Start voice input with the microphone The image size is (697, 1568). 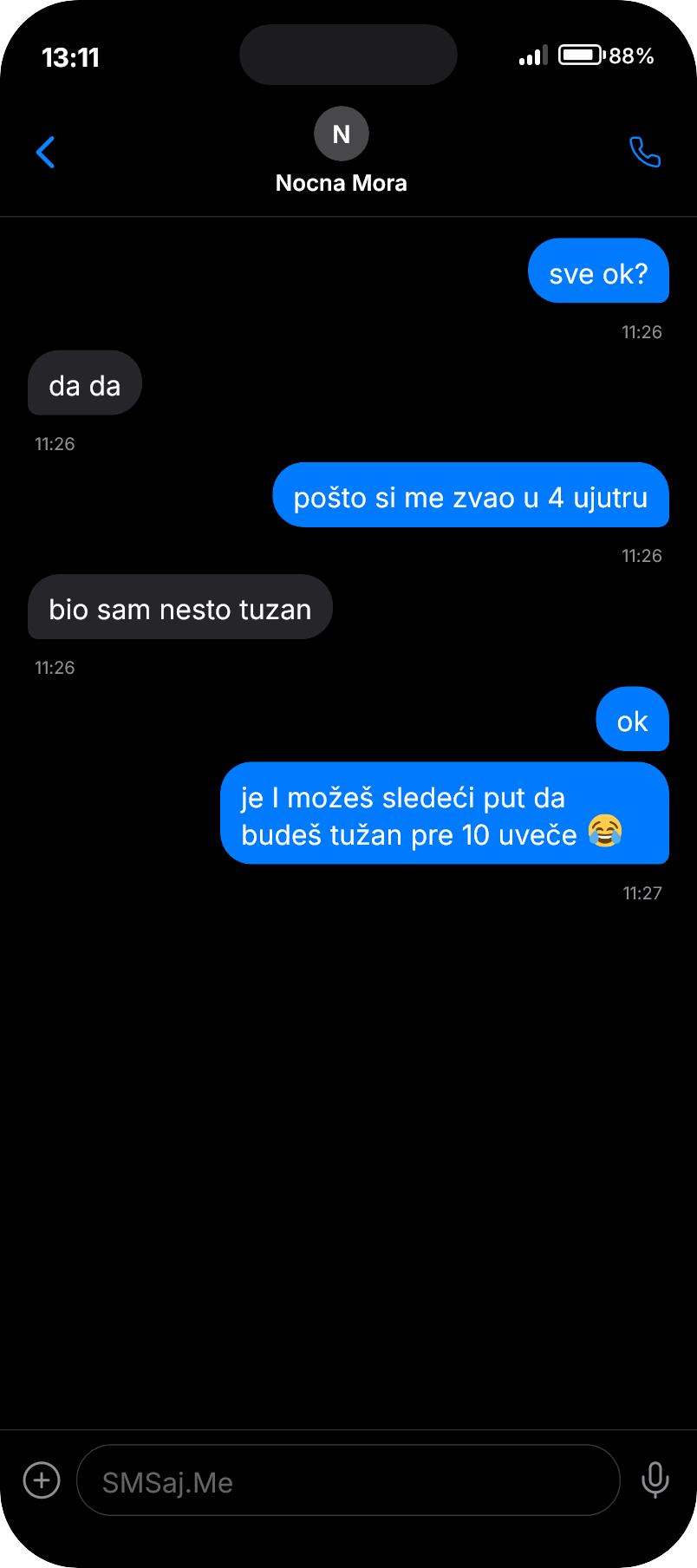[655, 1480]
